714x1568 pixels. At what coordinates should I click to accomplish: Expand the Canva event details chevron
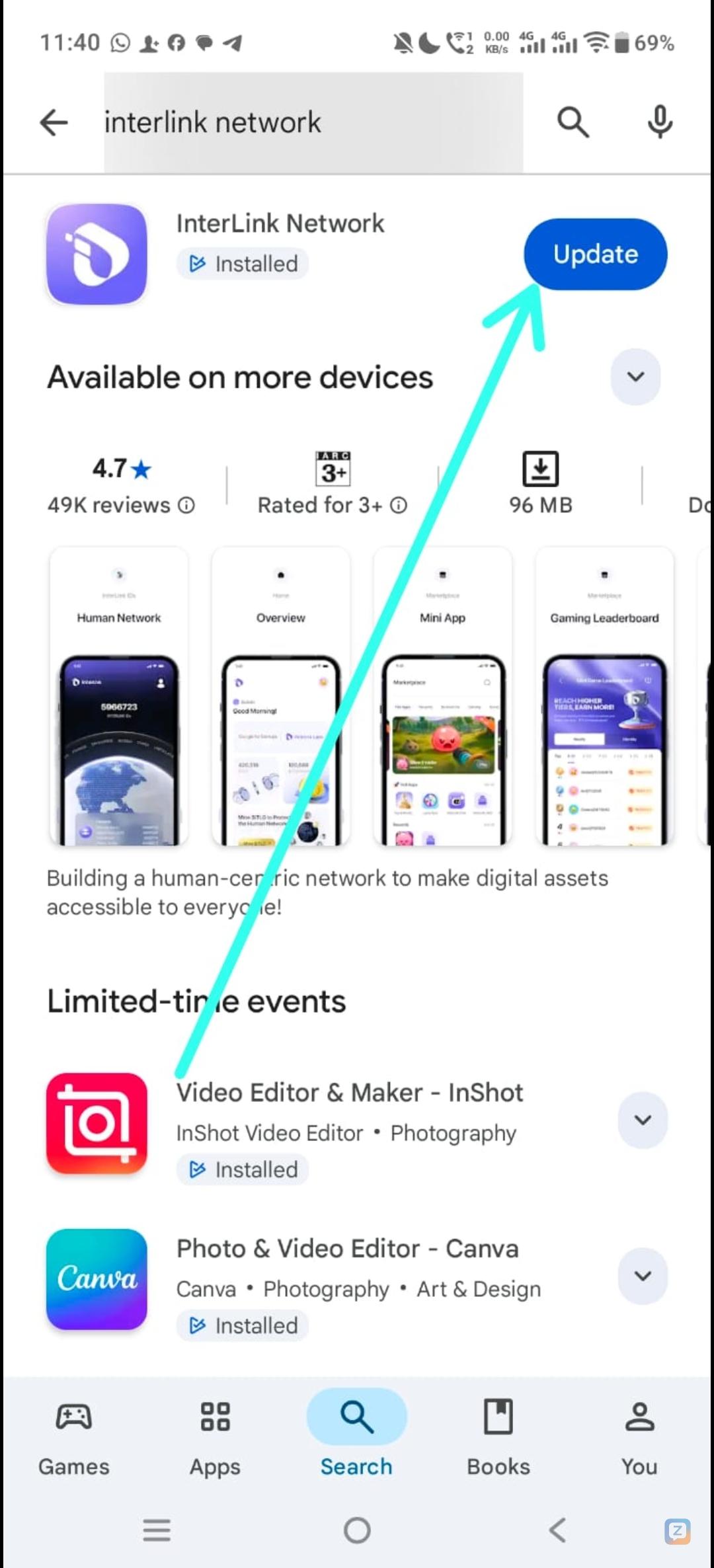(643, 1276)
